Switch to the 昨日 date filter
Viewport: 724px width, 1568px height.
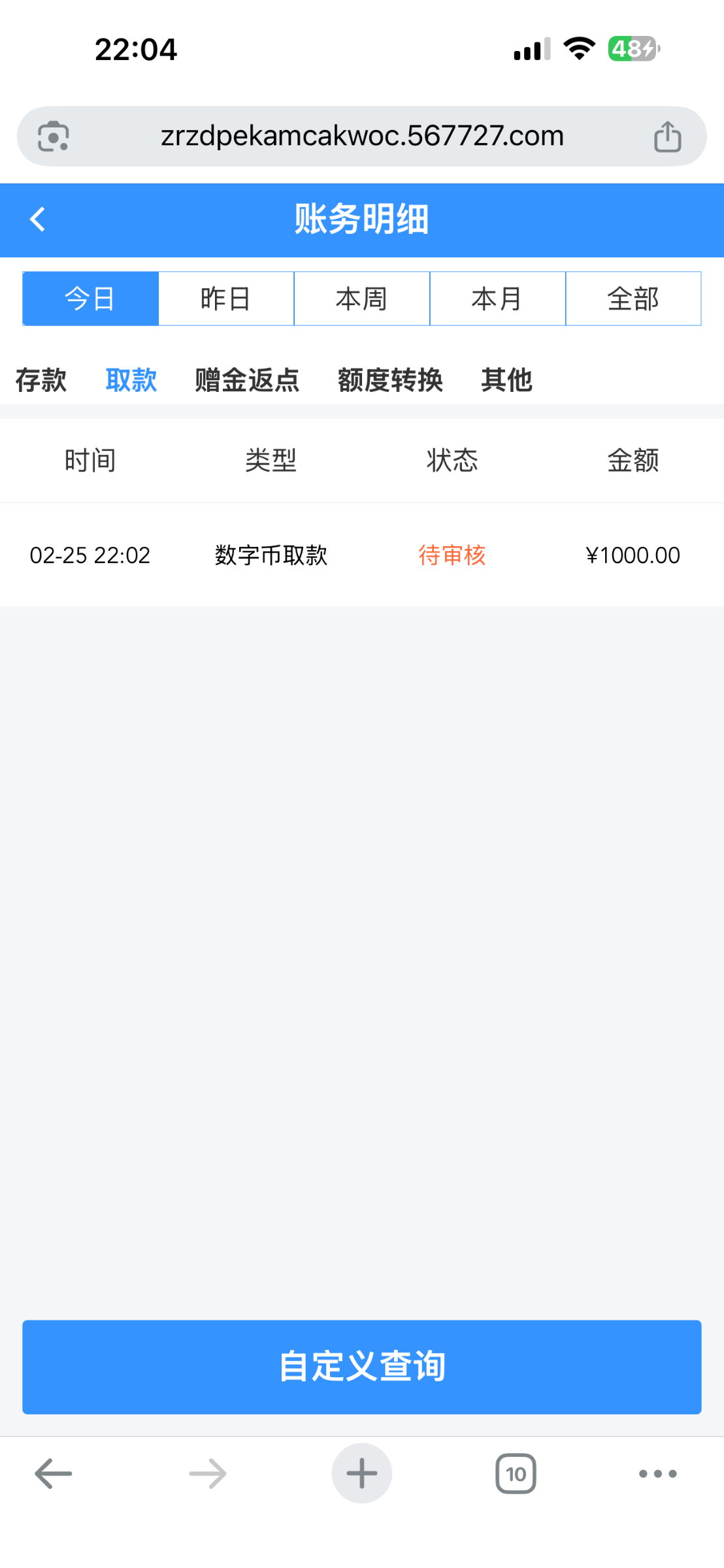(225, 298)
